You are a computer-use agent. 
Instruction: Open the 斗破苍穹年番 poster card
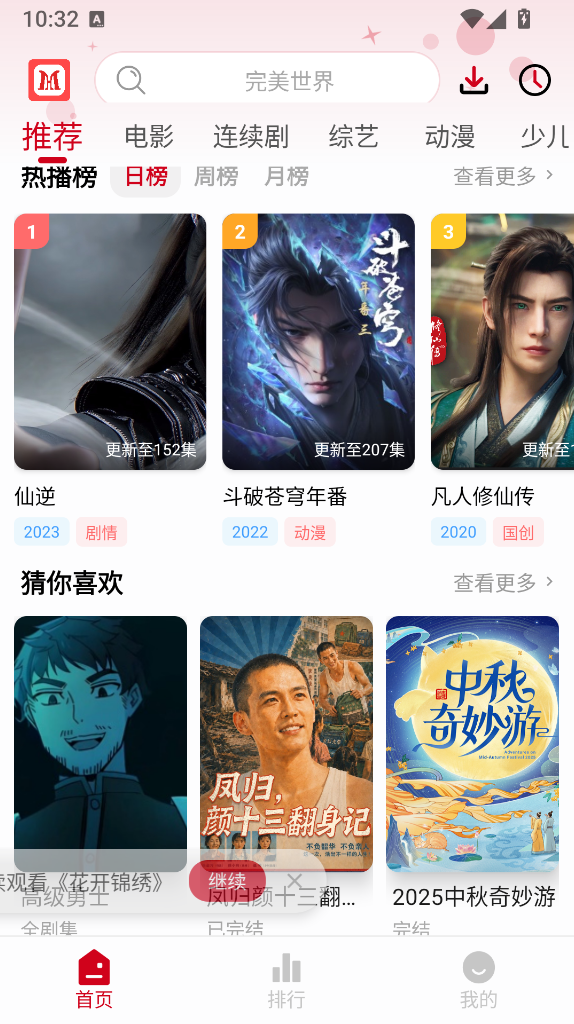318,342
